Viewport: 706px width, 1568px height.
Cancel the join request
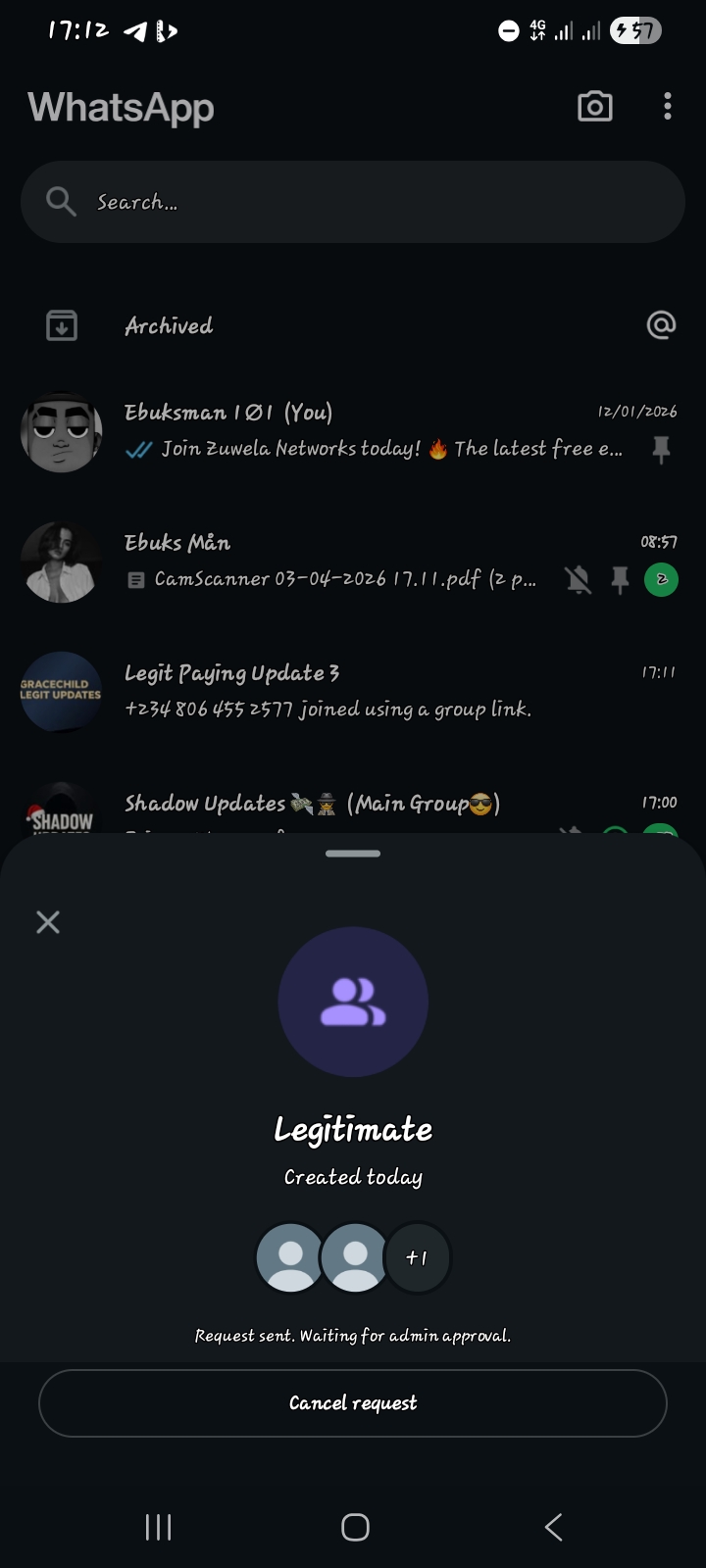[x=353, y=1403]
